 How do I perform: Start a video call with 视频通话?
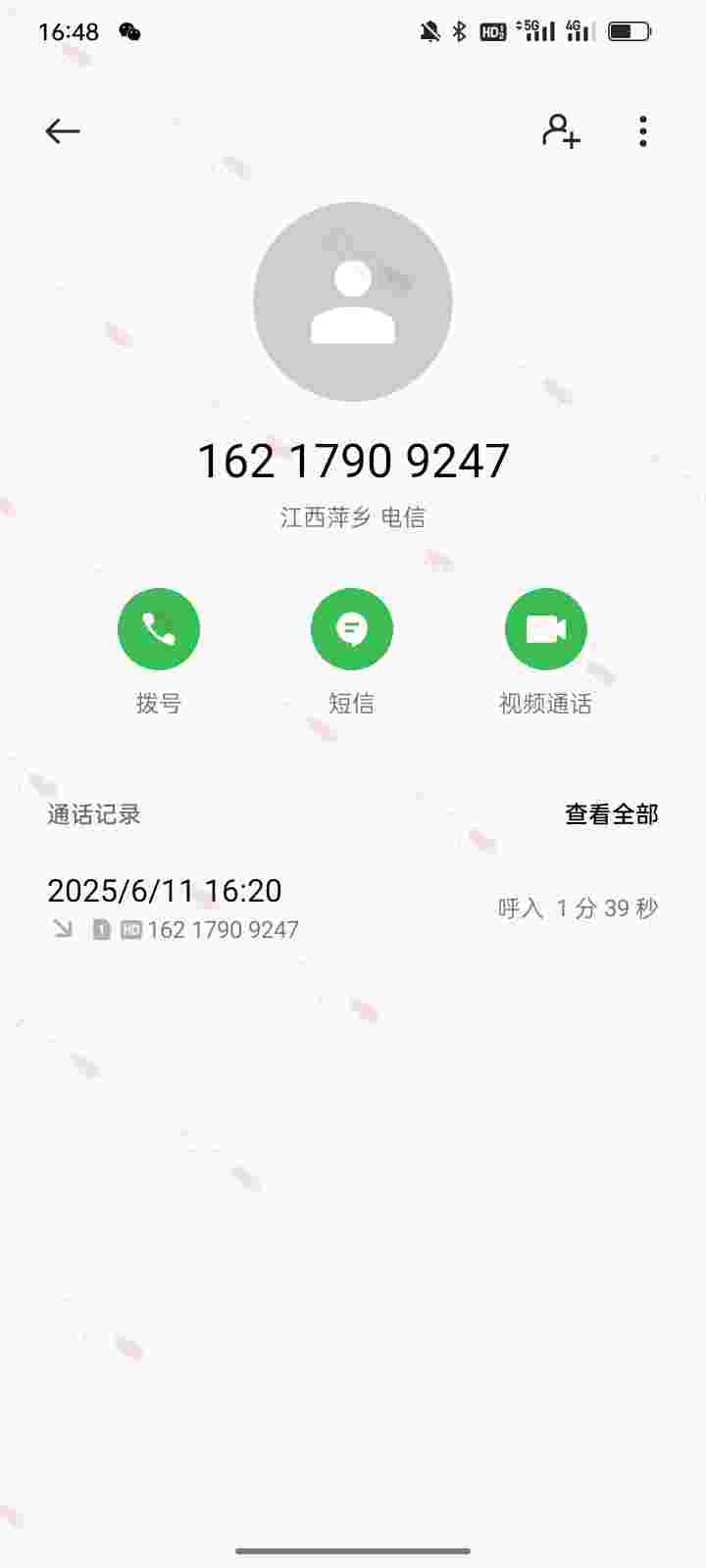pos(545,629)
